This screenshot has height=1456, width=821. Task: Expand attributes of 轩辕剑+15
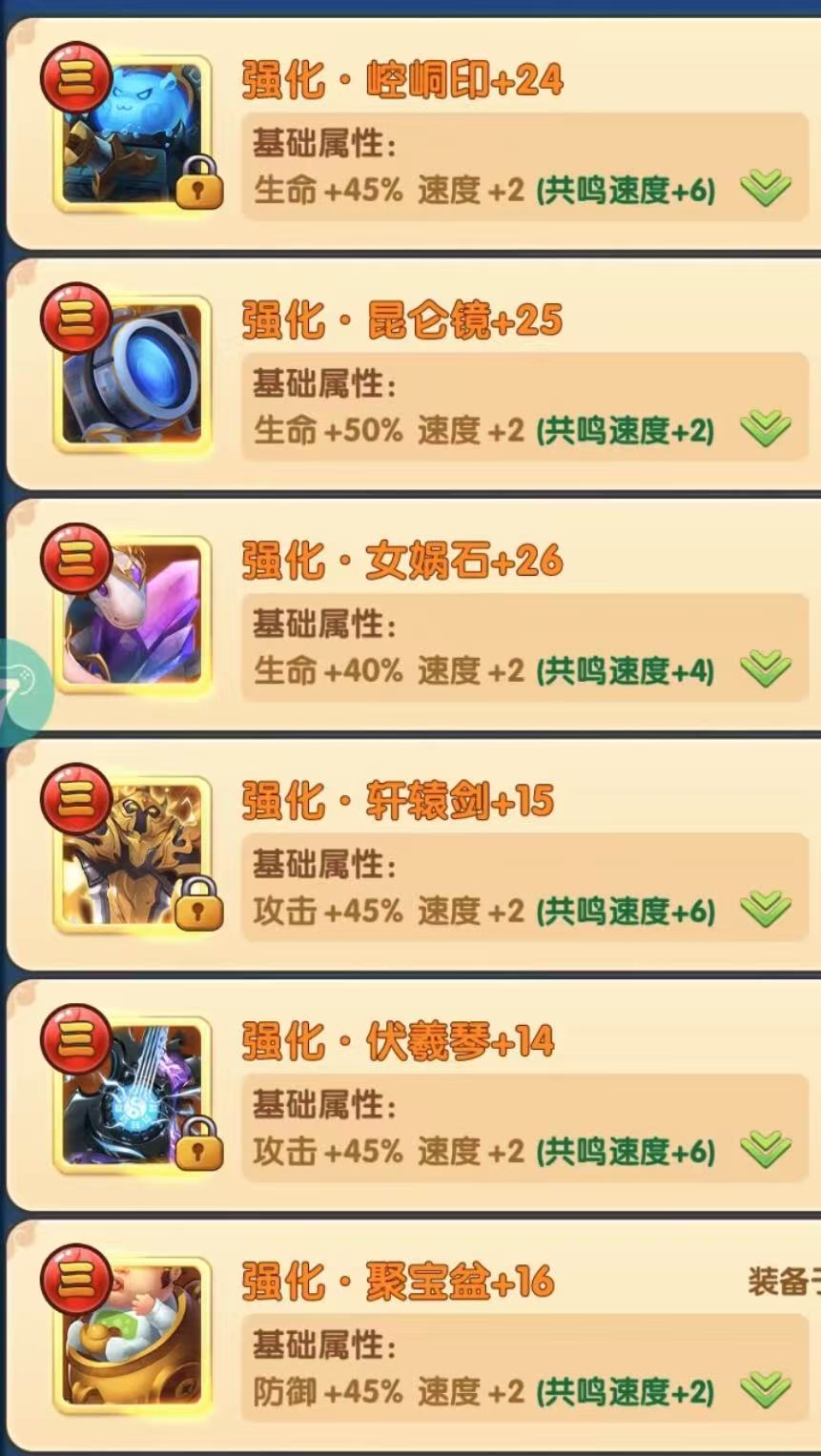(x=766, y=909)
